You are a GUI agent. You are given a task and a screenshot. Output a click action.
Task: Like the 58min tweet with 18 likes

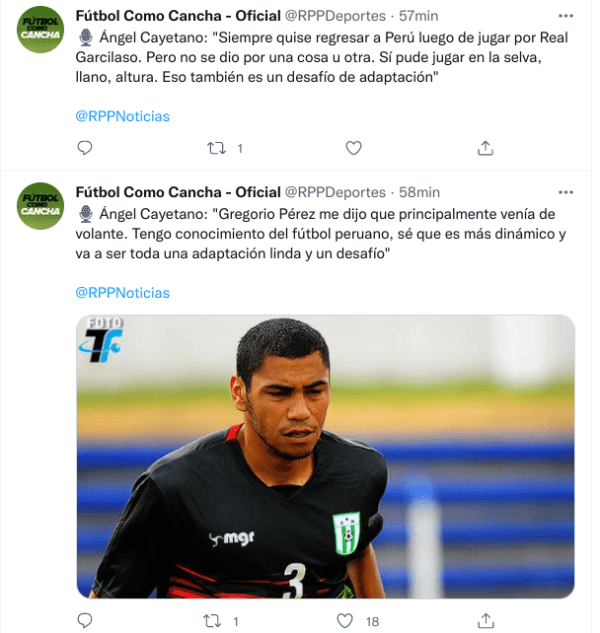point(346,621)
